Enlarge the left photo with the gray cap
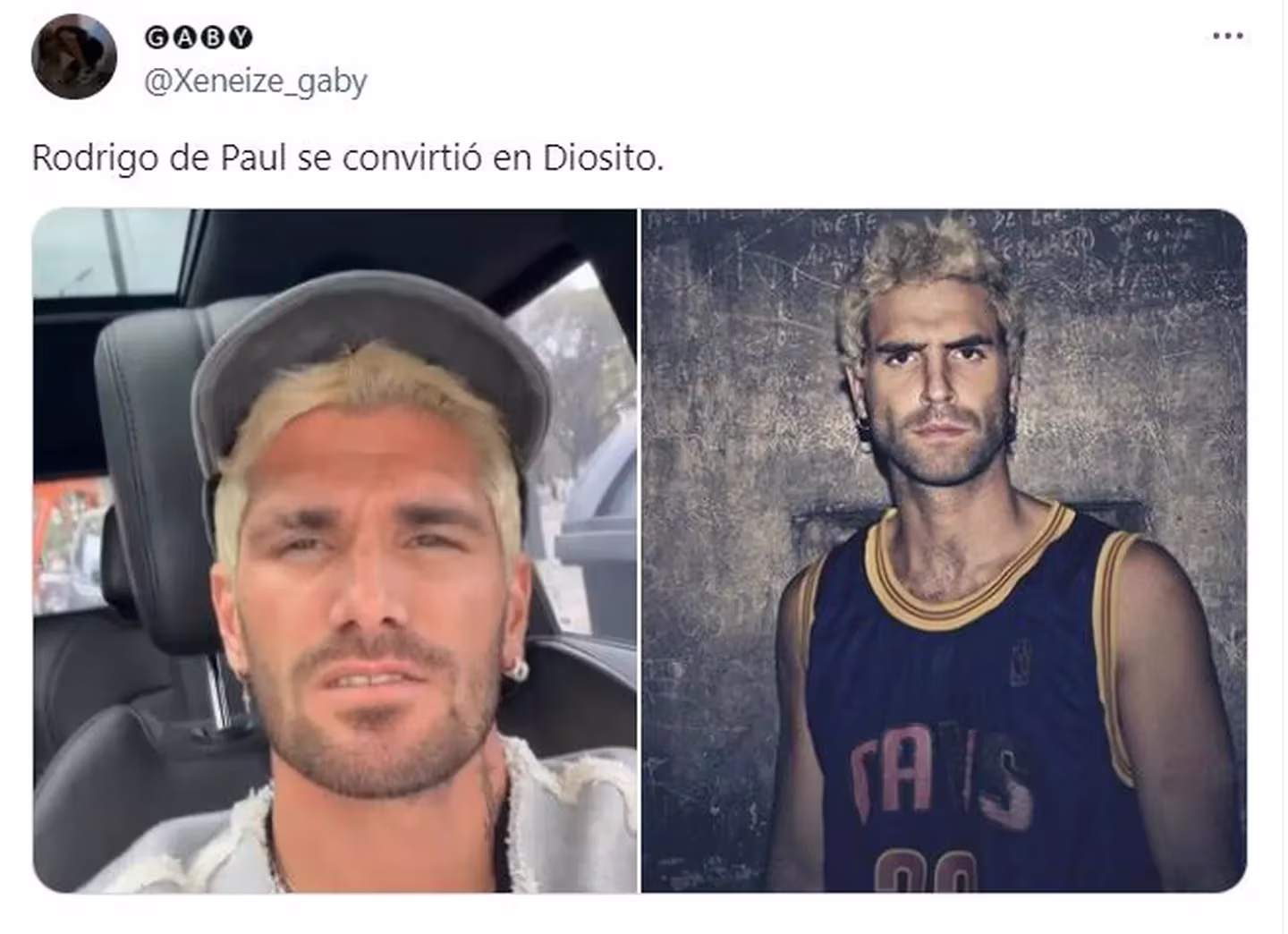This screenshot has width=1288, height=934. pyautogui.click(x=335, y=550)
